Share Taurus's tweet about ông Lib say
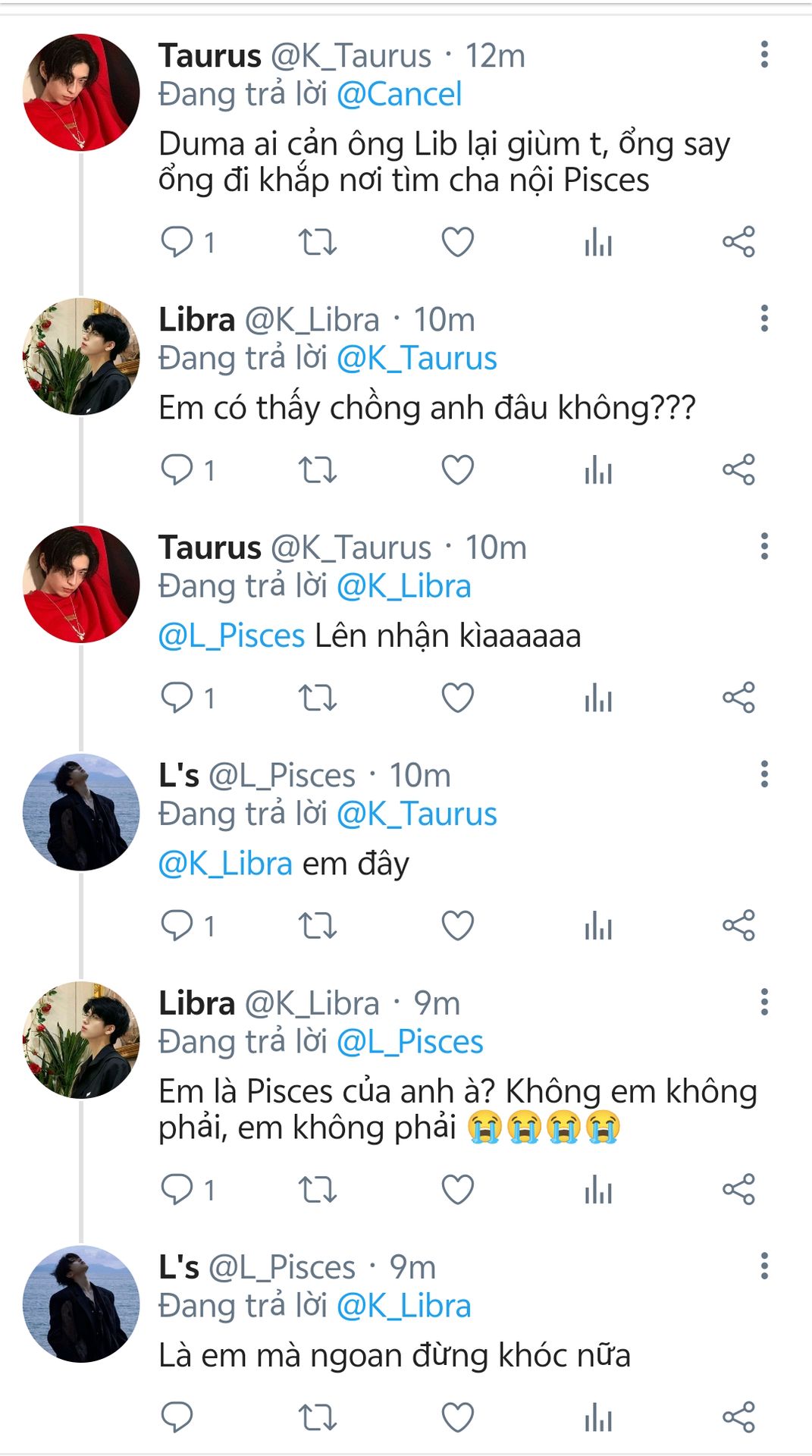The width and height of the screenshot is (812, 1456). point(738,242)
